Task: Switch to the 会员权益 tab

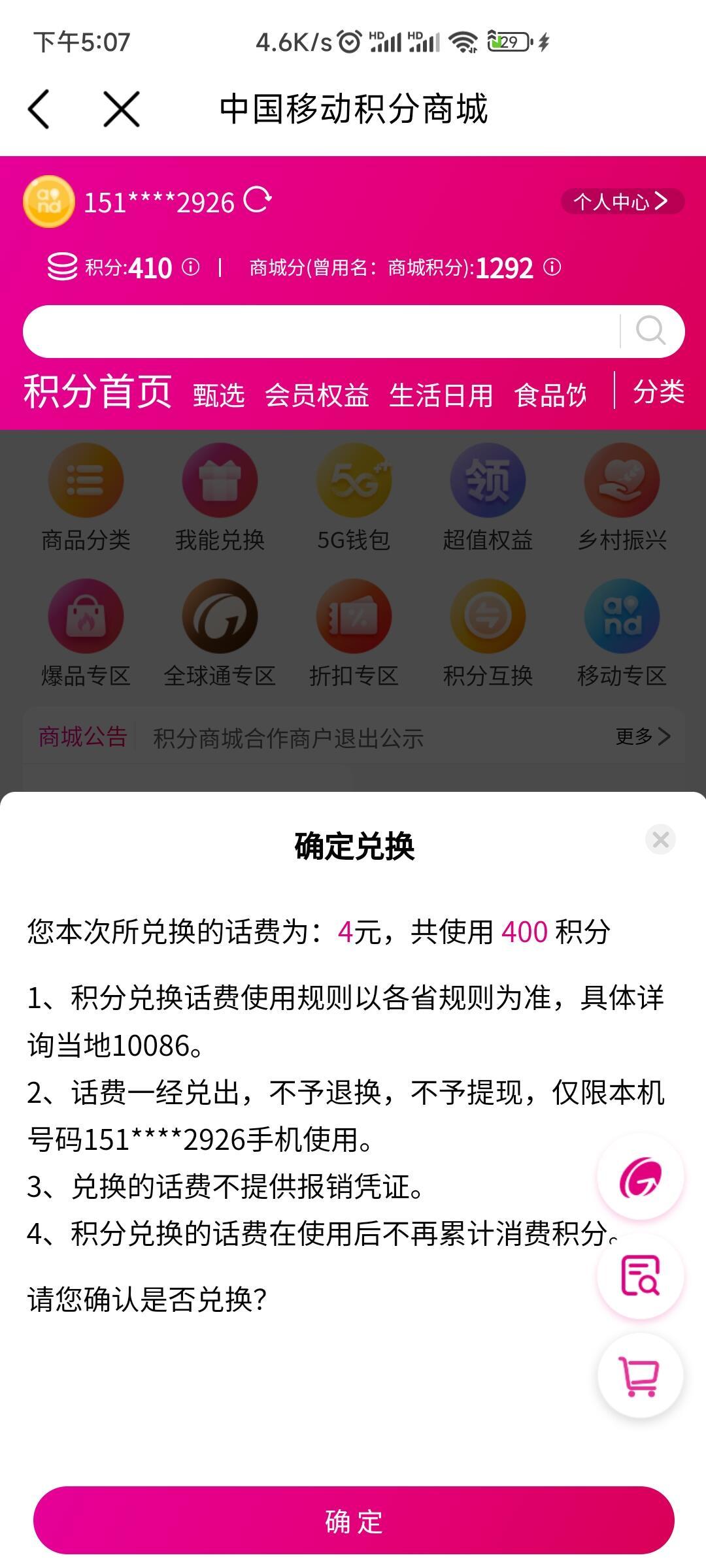Action: 317,395
